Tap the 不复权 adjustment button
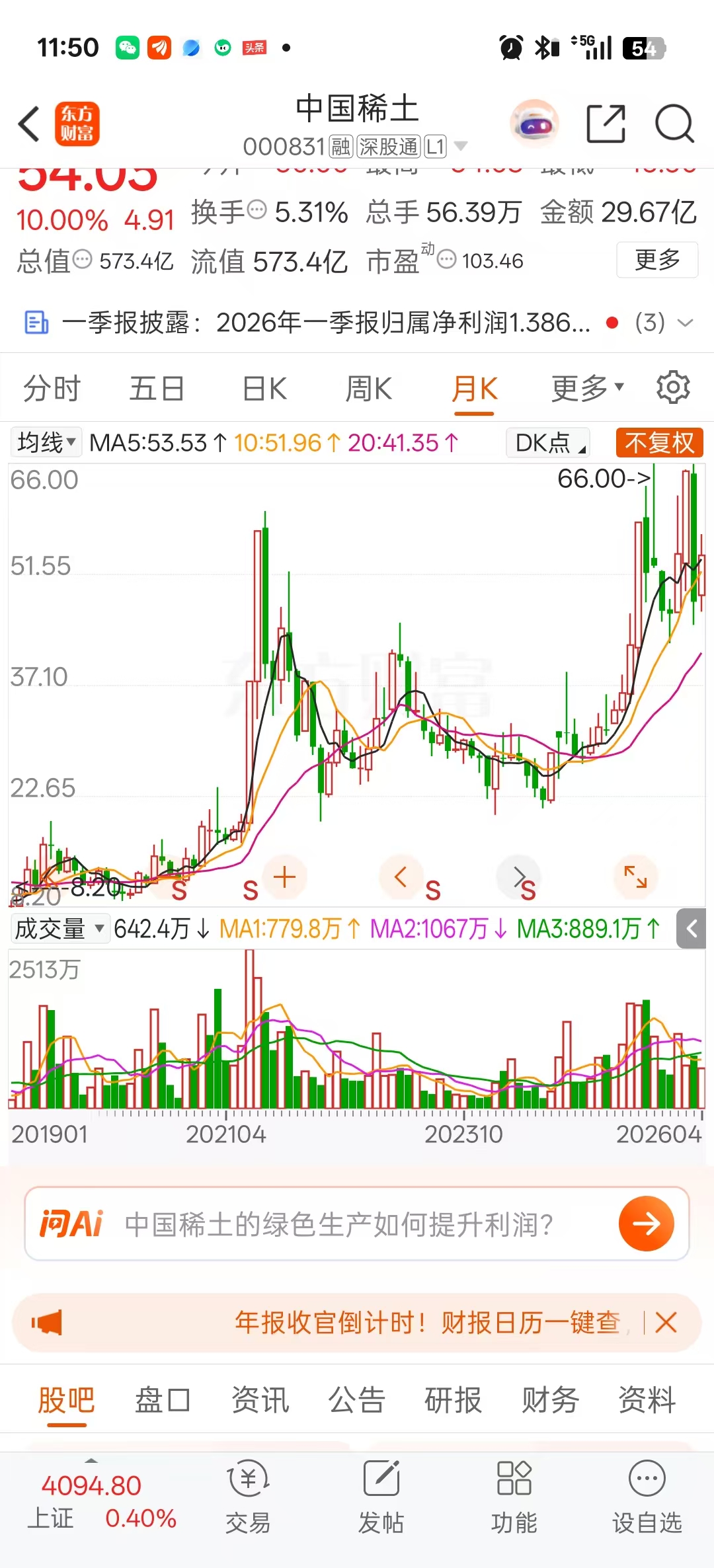 pos(659,442)
